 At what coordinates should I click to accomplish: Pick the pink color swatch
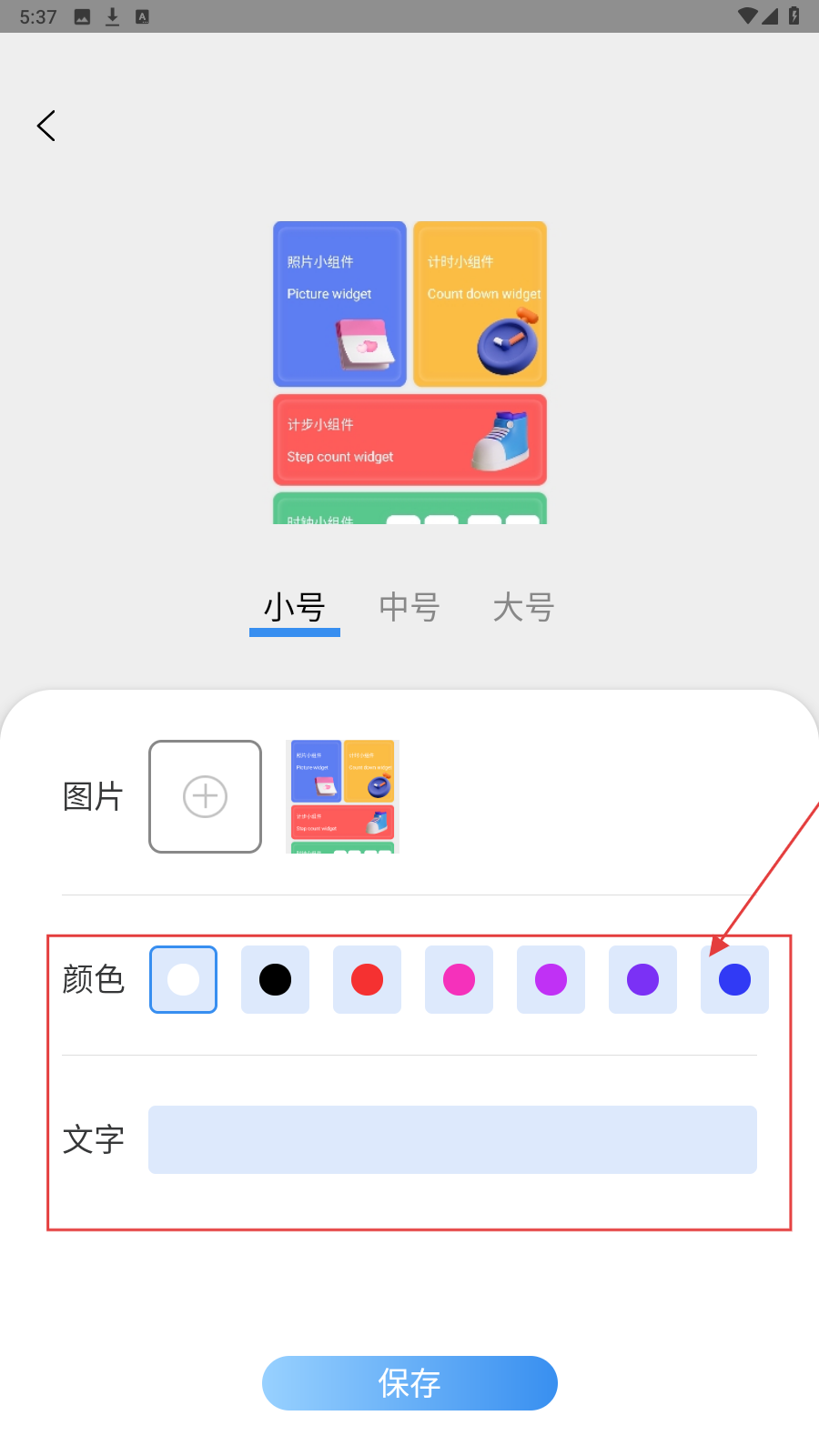pos(459,980)
